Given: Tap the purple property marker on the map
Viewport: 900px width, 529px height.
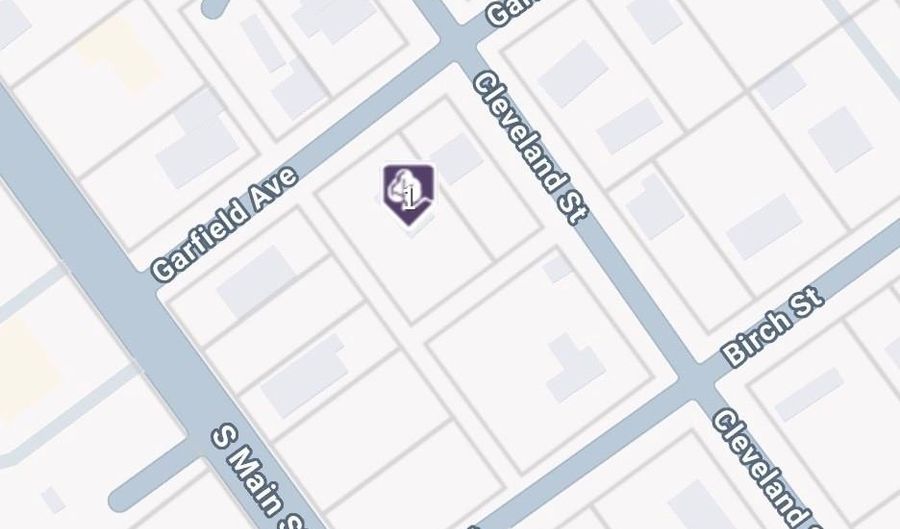Looking at the screenshot, I should click(x=408, y=191).
